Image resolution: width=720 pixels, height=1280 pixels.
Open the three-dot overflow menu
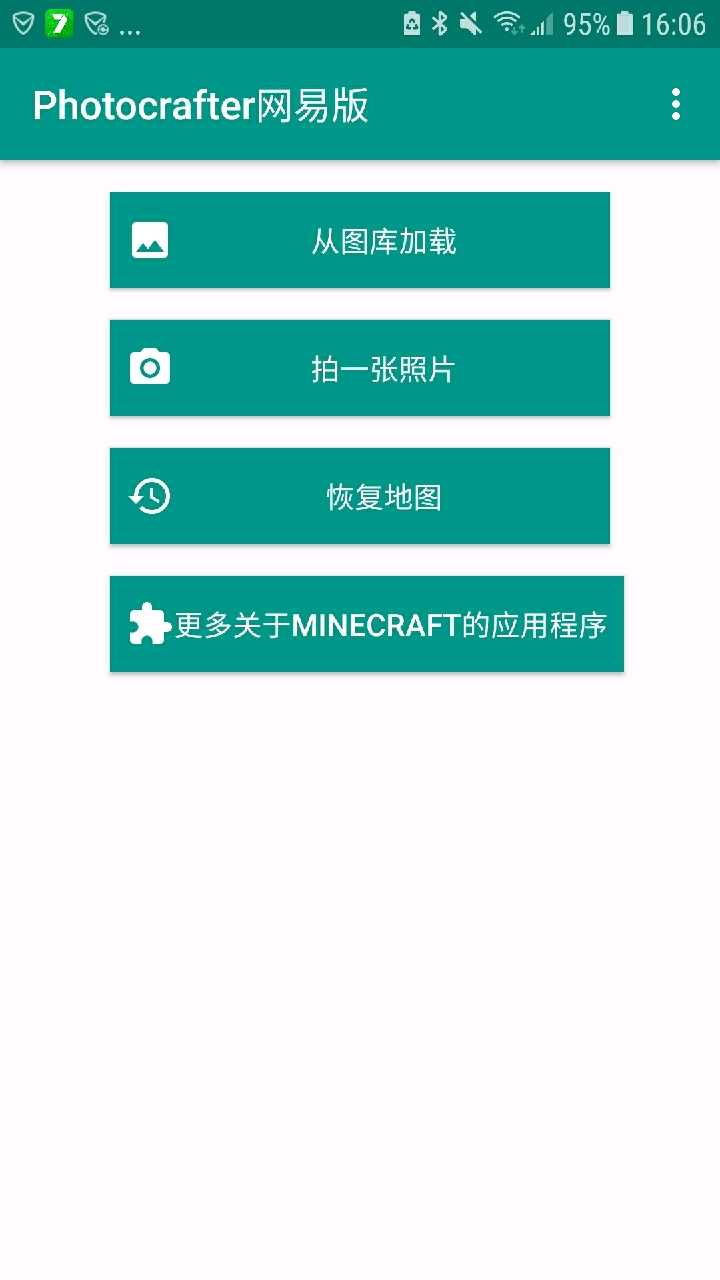point(676,104)
